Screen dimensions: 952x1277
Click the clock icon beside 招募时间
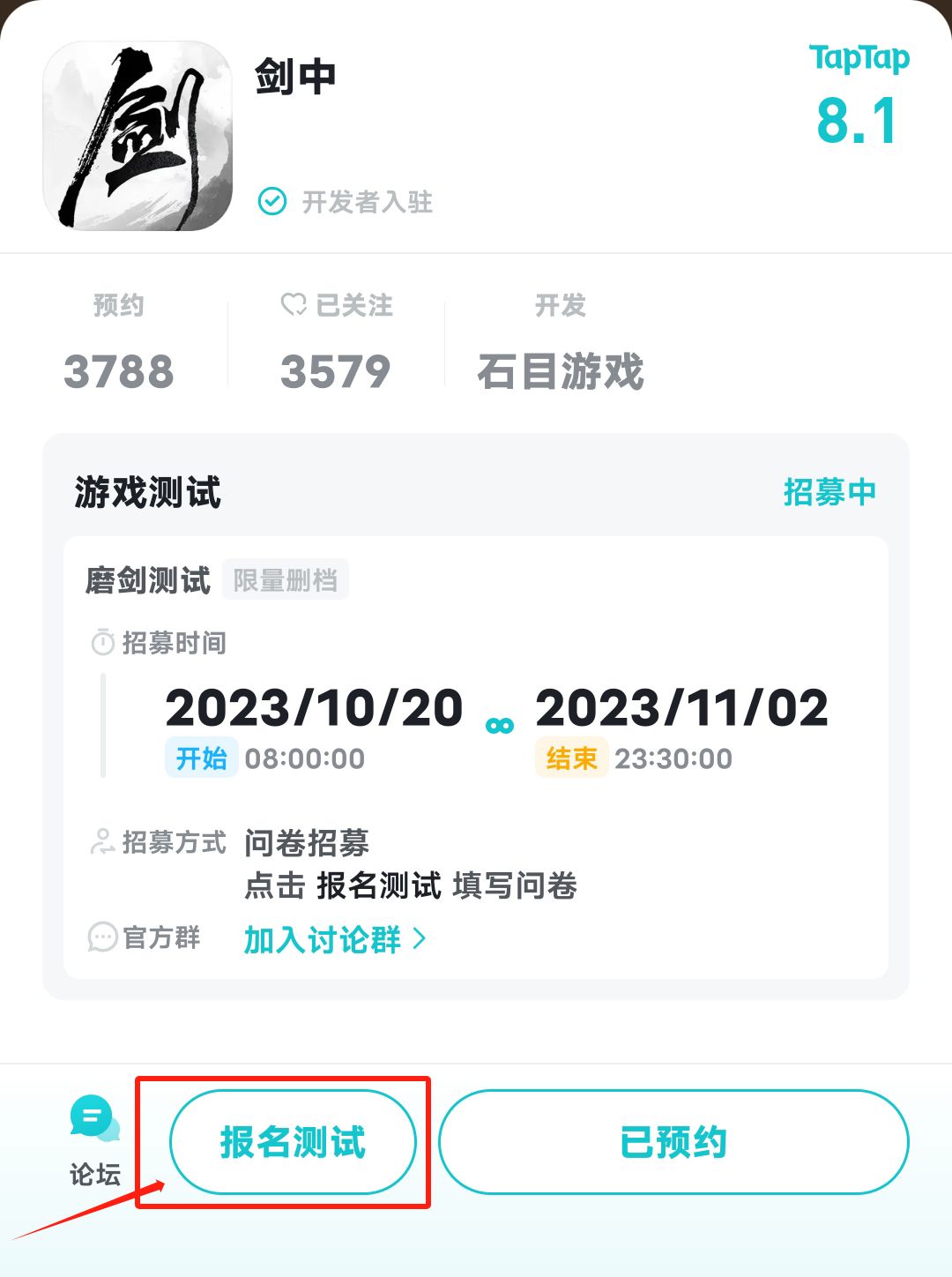pos(102,643)
